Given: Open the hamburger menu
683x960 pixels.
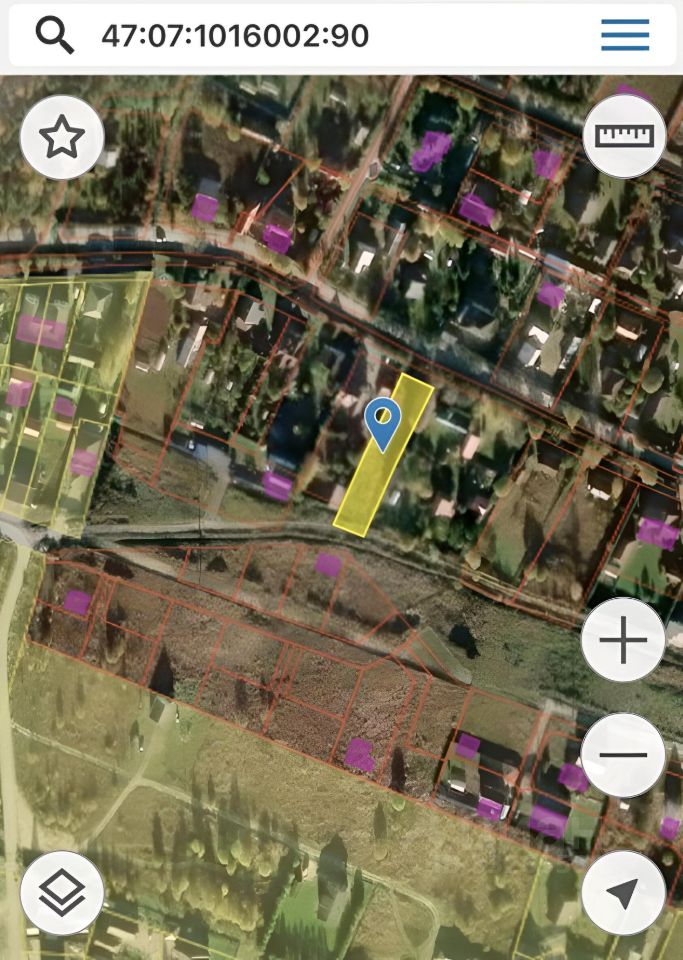Looking at the screenshot, I should pos(625,35).
